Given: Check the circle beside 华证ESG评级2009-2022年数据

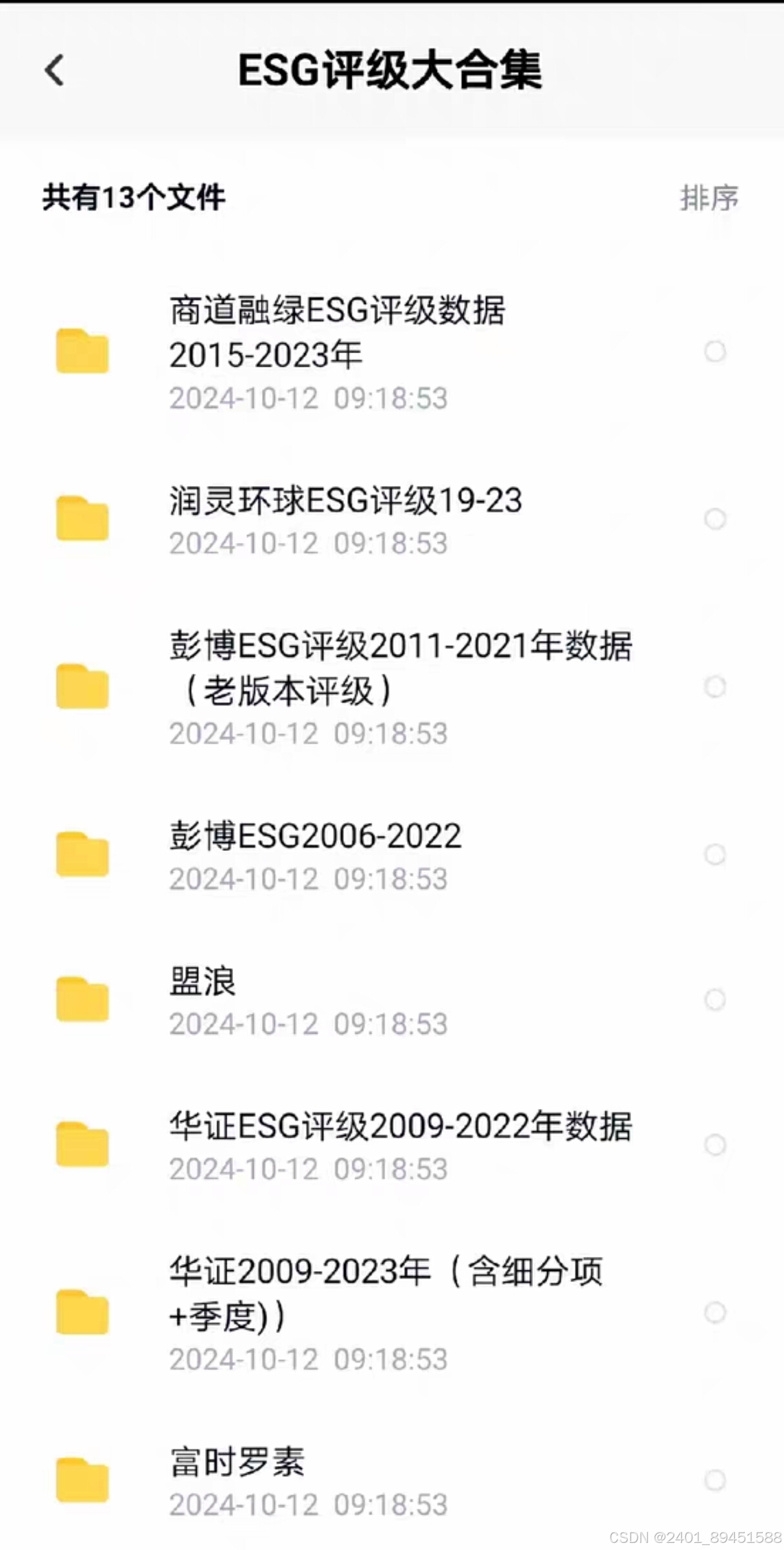Looking at the screenshot, I should click(715, 1145).
